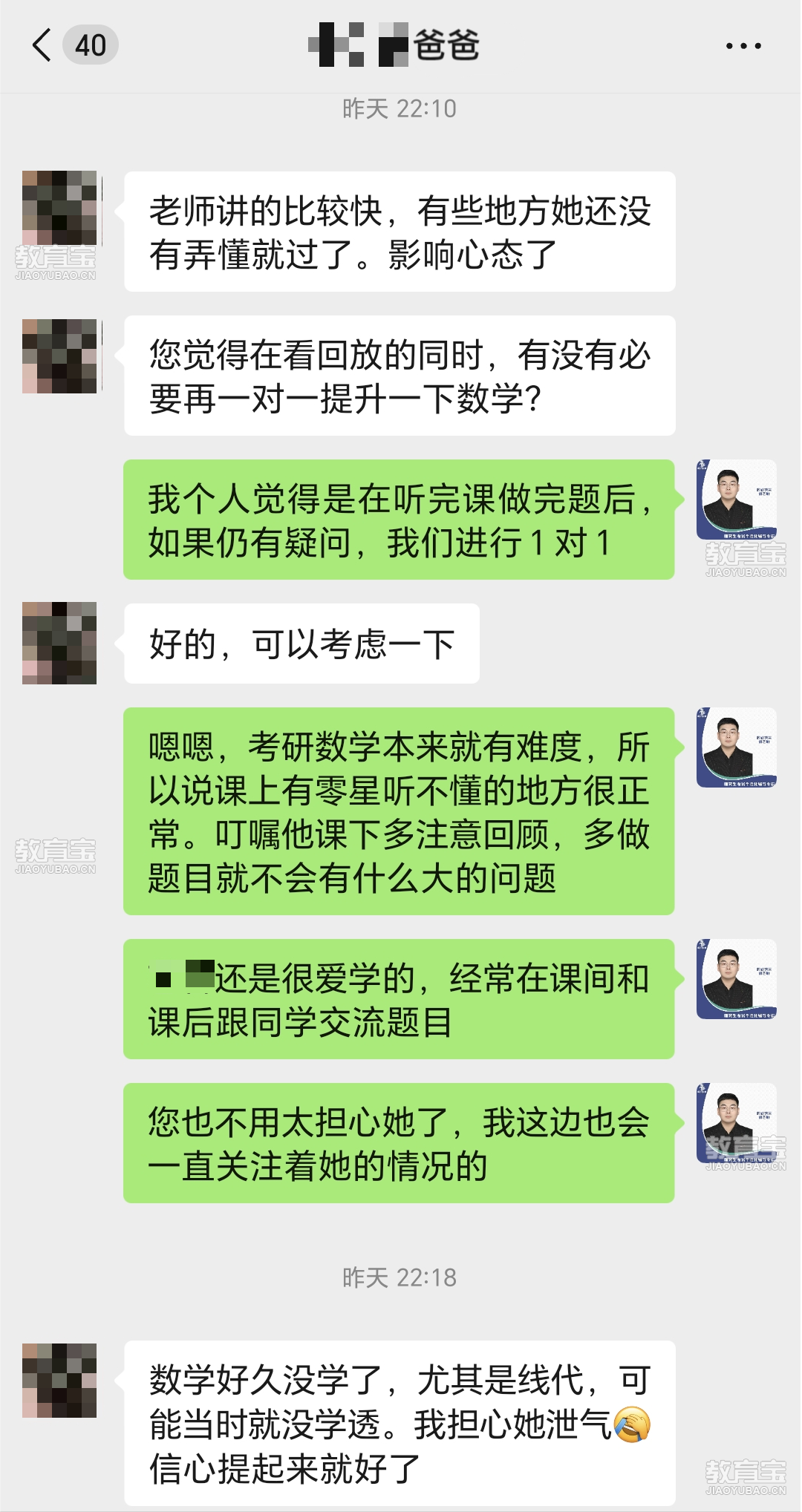Image resolution: width=802 pixels, height=1512 pixels.
Task: Open the teacher's avatar beside the 嗯嗯，考研数学 message
Action: click(737, 747)
